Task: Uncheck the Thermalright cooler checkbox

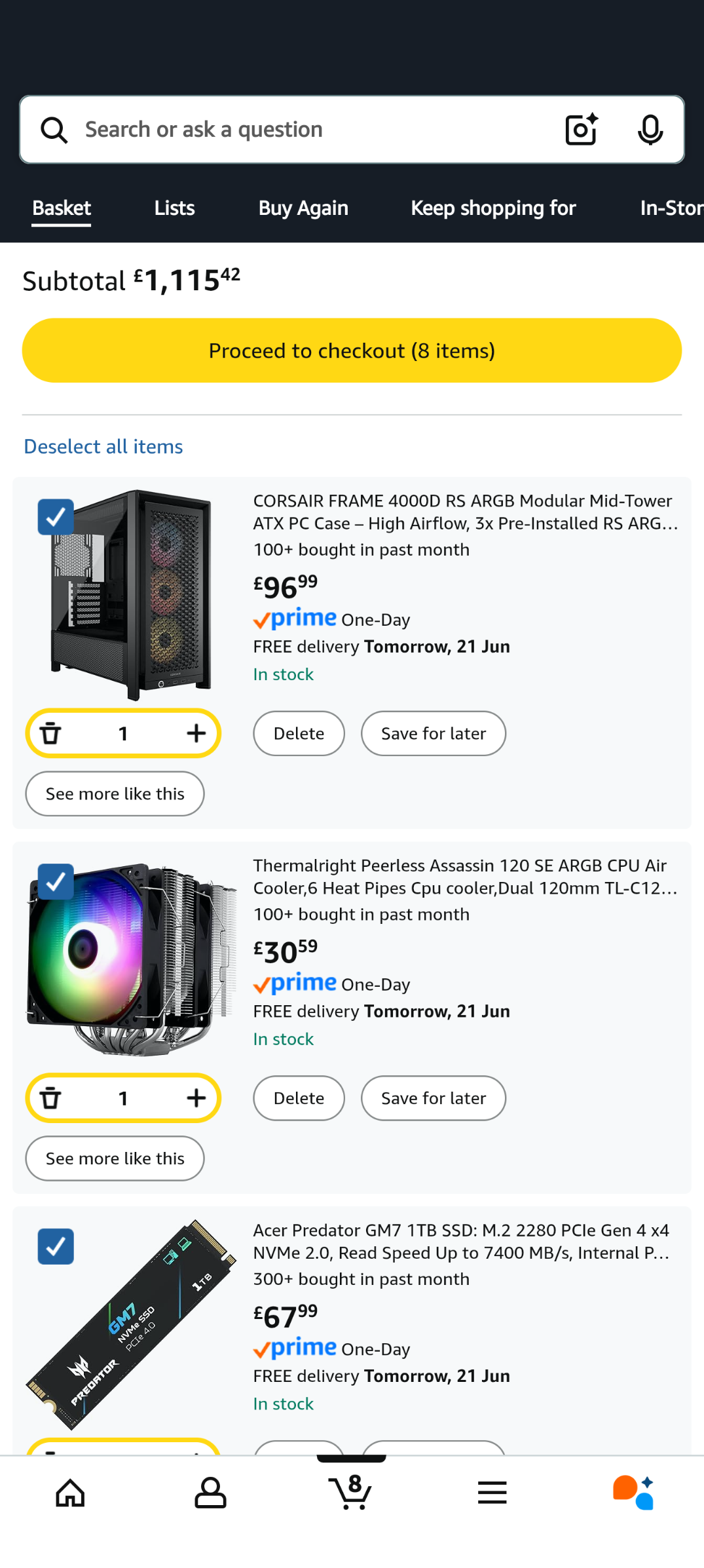Action: tap(56, 882)
